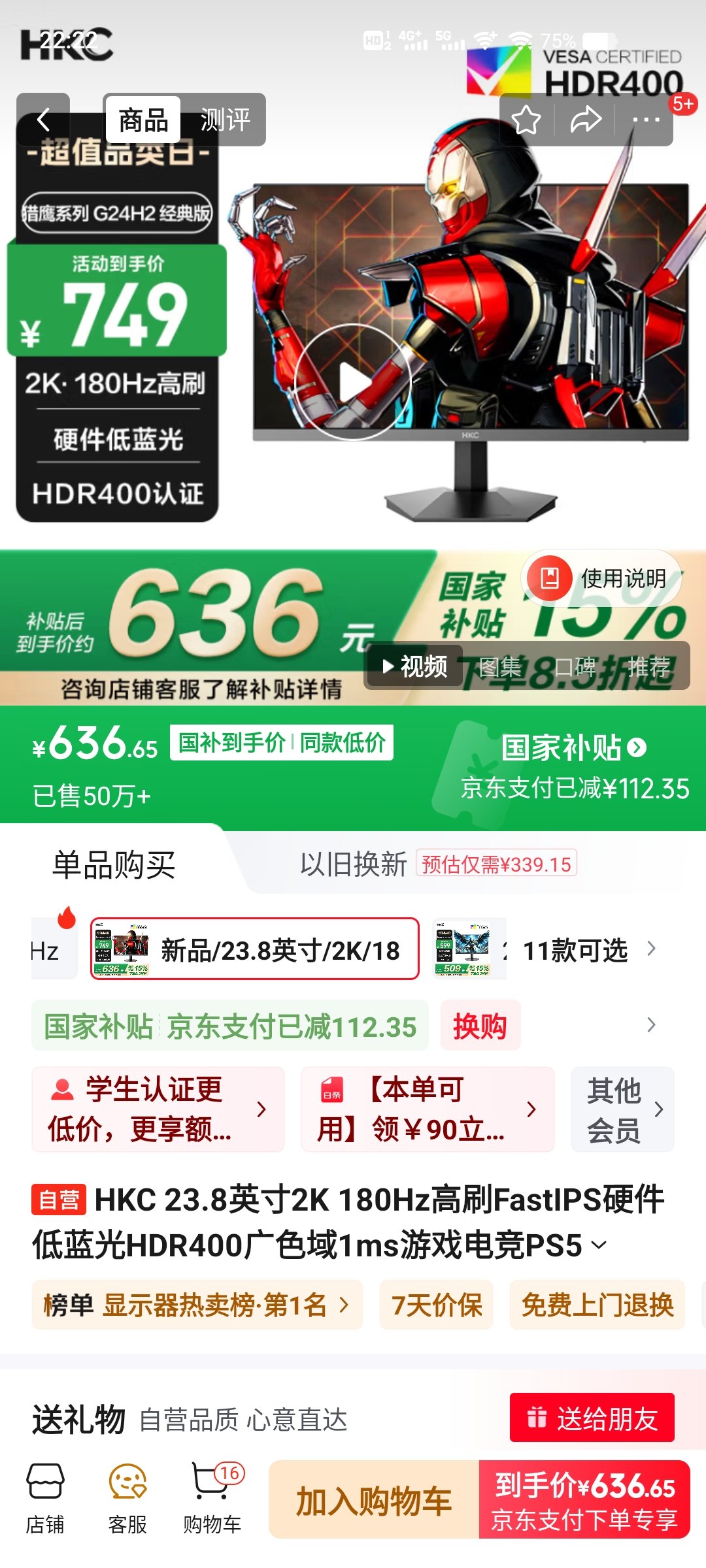The width and height of the screenshot is (706, 1568).
Task: View all 11款可选 variants
Action: pyautogui.click(x=588, y=950)
